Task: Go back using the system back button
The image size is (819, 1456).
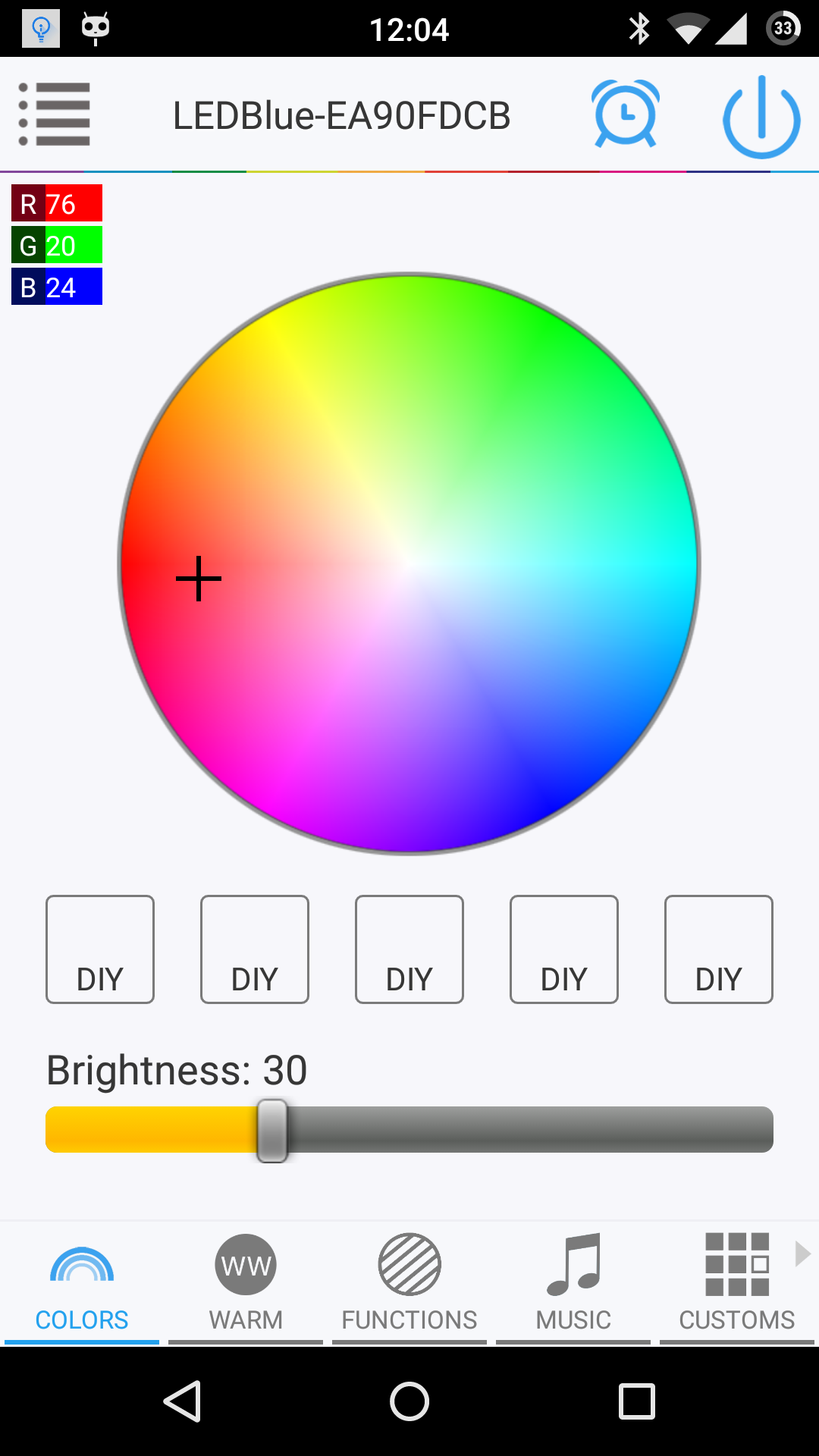Action: pyautogui.click(x=182, y=1401)
